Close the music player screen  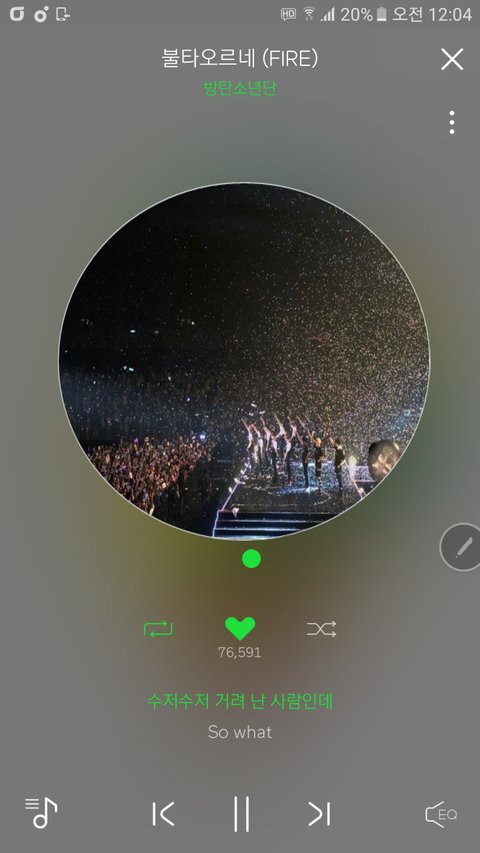pyautogui.click(x=452, y=59)
